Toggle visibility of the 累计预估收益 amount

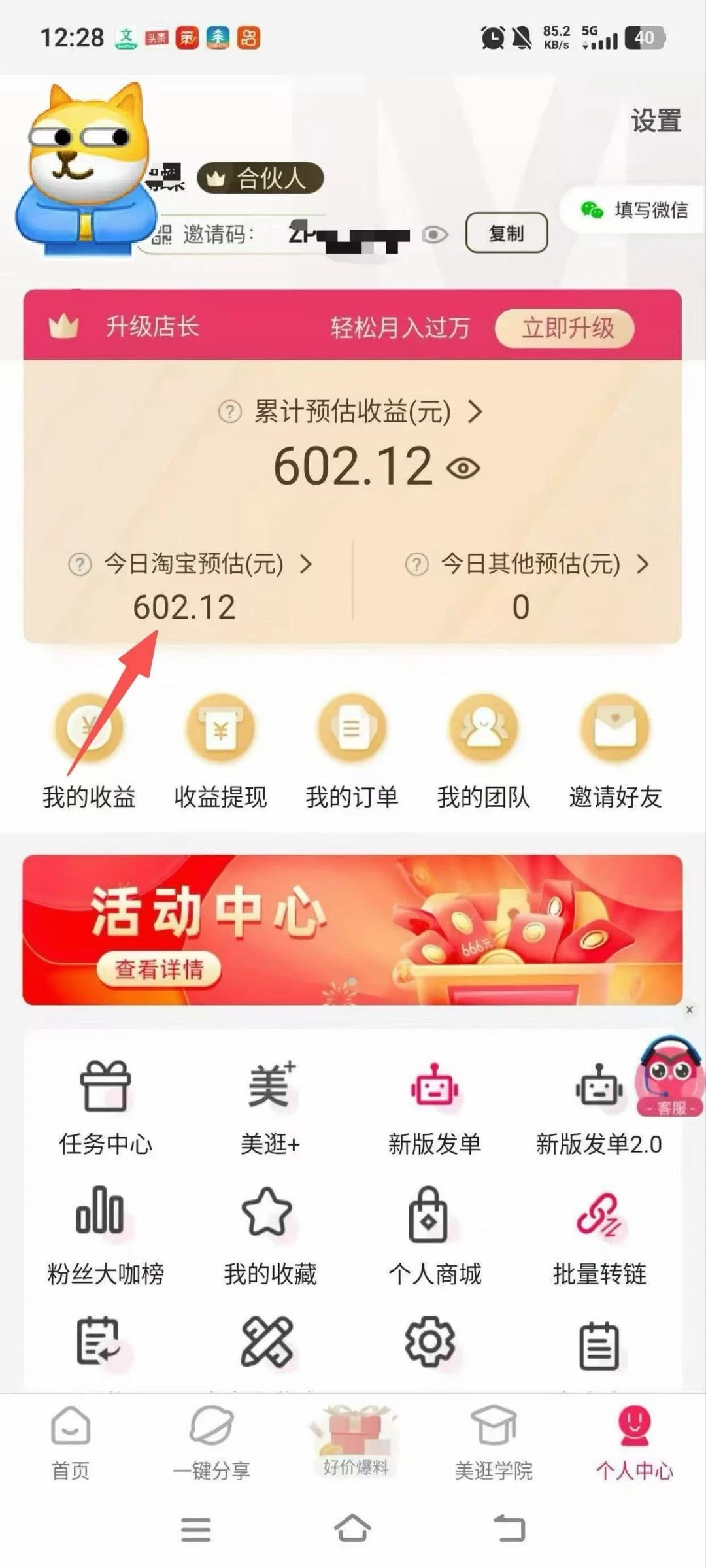point(463,468)
